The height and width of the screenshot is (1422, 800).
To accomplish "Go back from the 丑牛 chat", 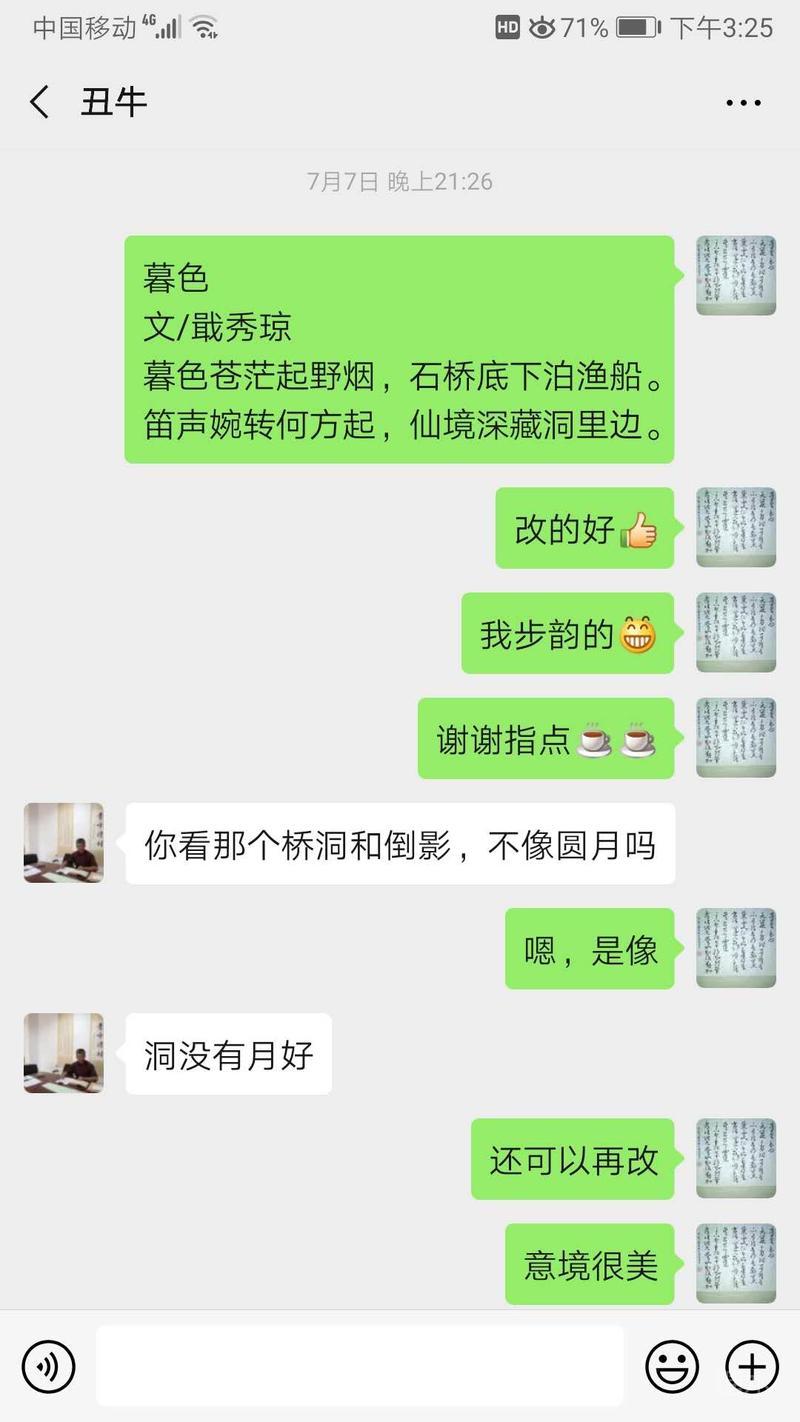I will 40,103.
